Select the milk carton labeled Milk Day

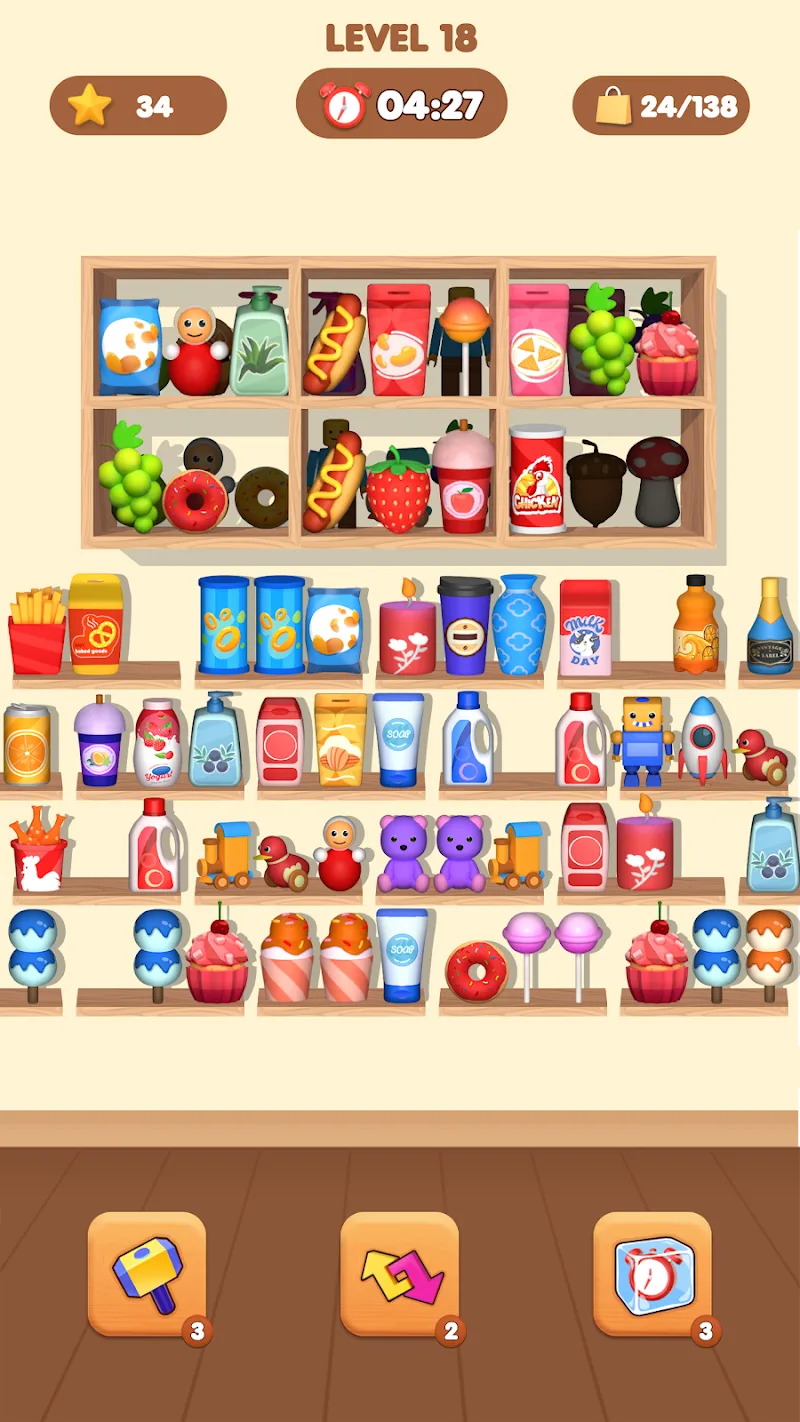(x=585, y=629)
